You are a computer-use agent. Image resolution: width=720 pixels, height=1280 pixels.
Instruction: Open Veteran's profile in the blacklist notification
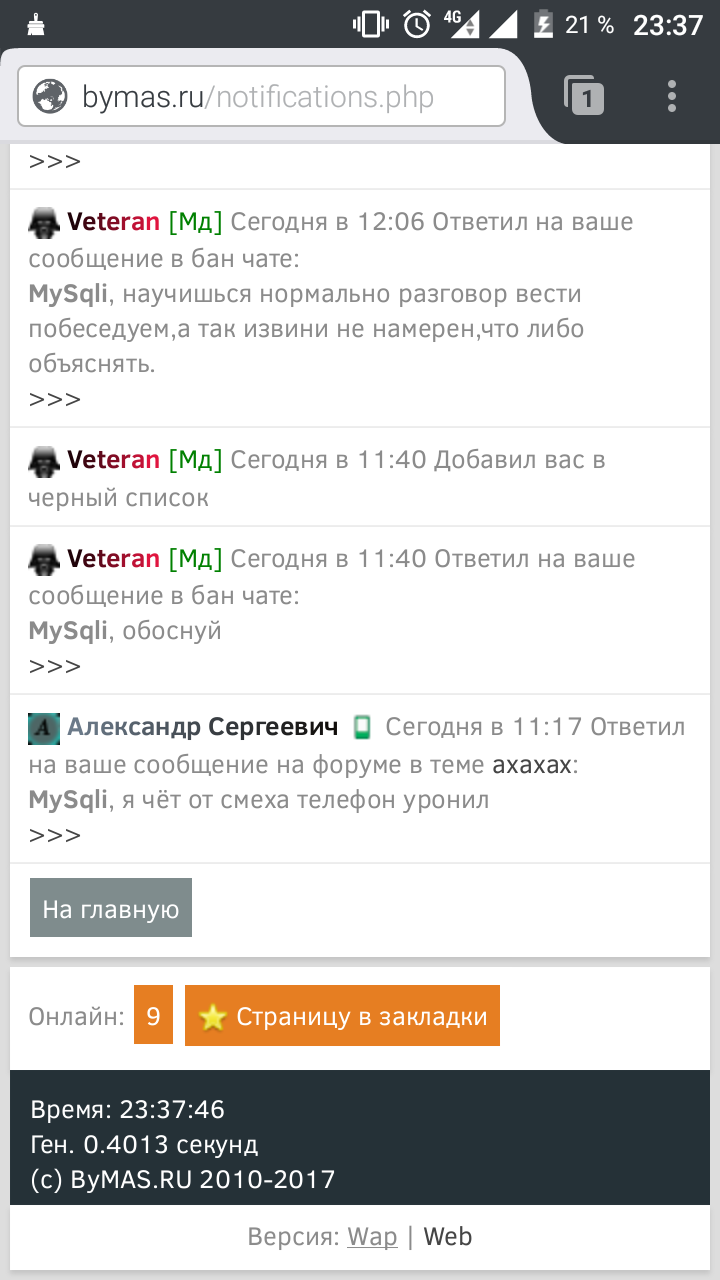pos(113,460)
